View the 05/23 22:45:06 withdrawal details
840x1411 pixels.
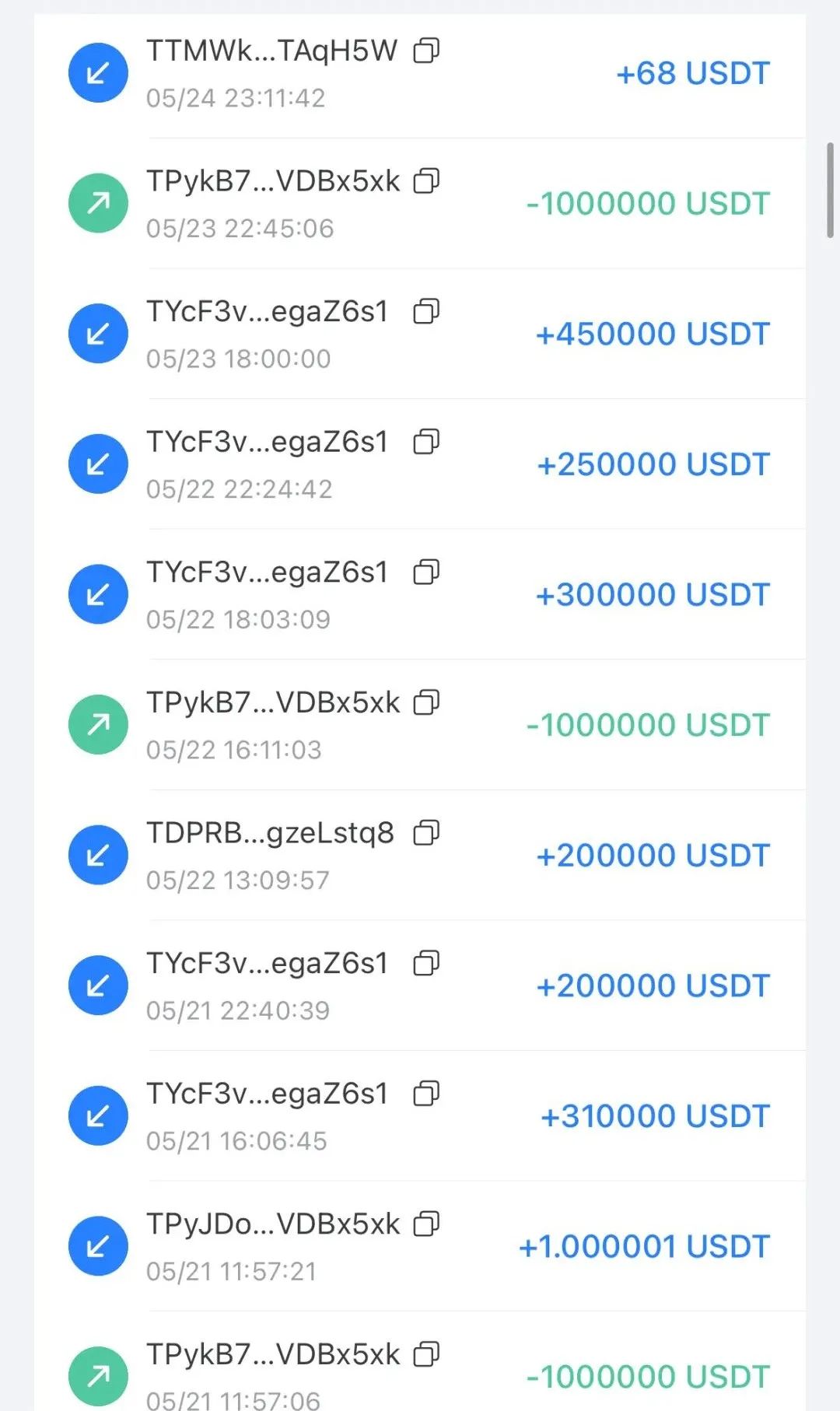click(647, 204)
